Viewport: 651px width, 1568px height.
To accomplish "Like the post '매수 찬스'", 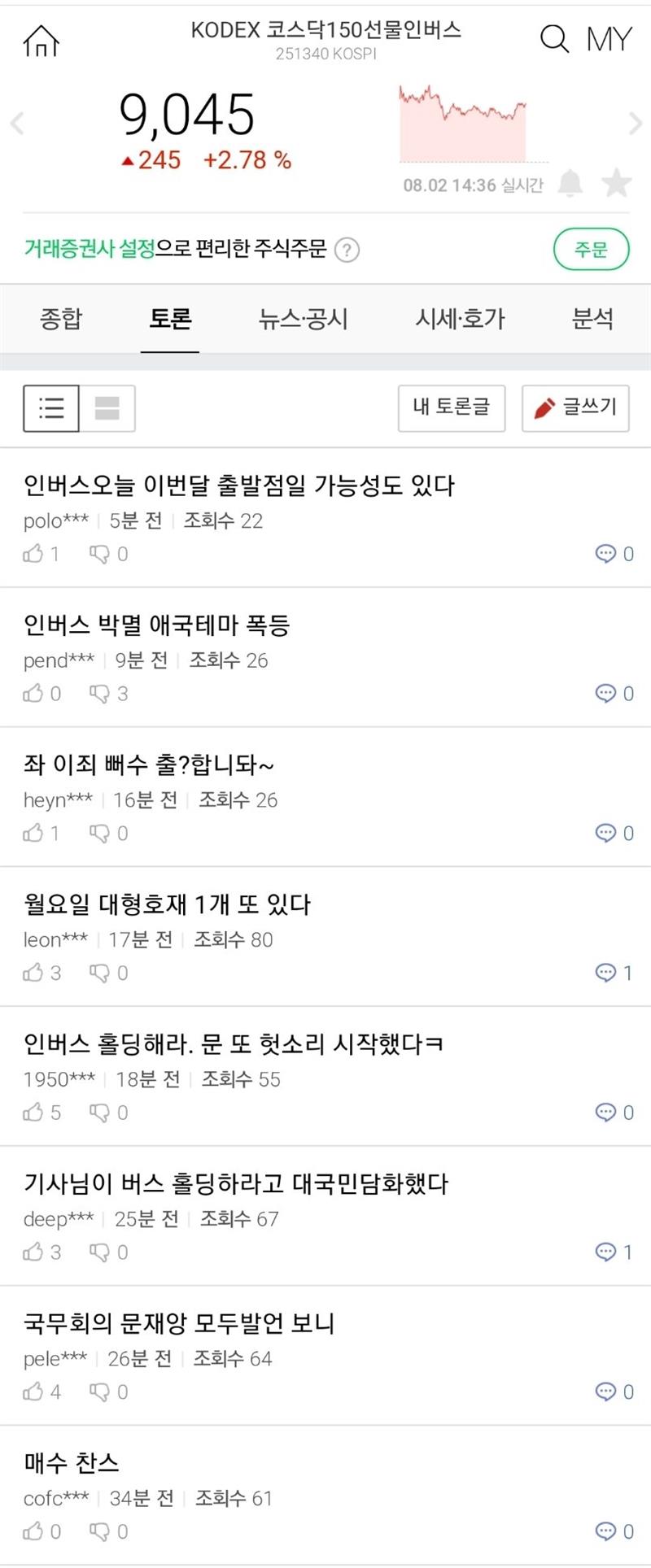I will [34, 1531].
